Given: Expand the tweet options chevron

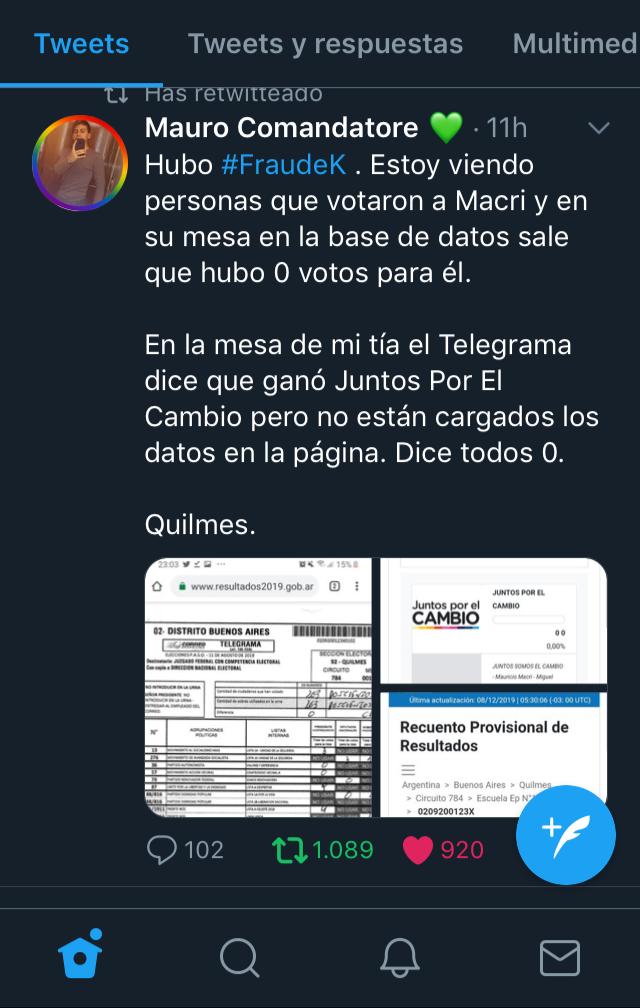Looking at the screenshot, I should click(599, 128).
